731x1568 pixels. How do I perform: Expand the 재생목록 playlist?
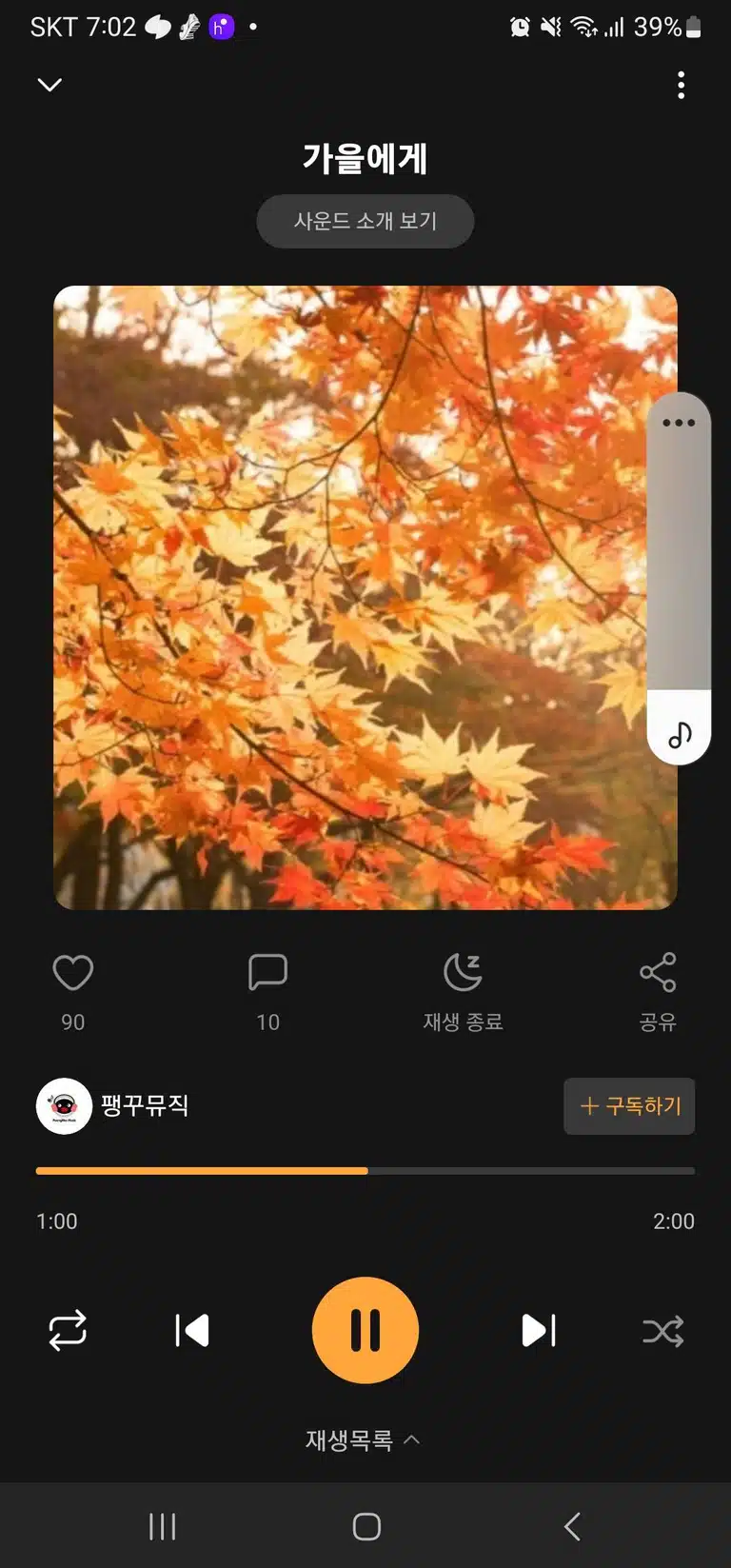coord(363,1439)
